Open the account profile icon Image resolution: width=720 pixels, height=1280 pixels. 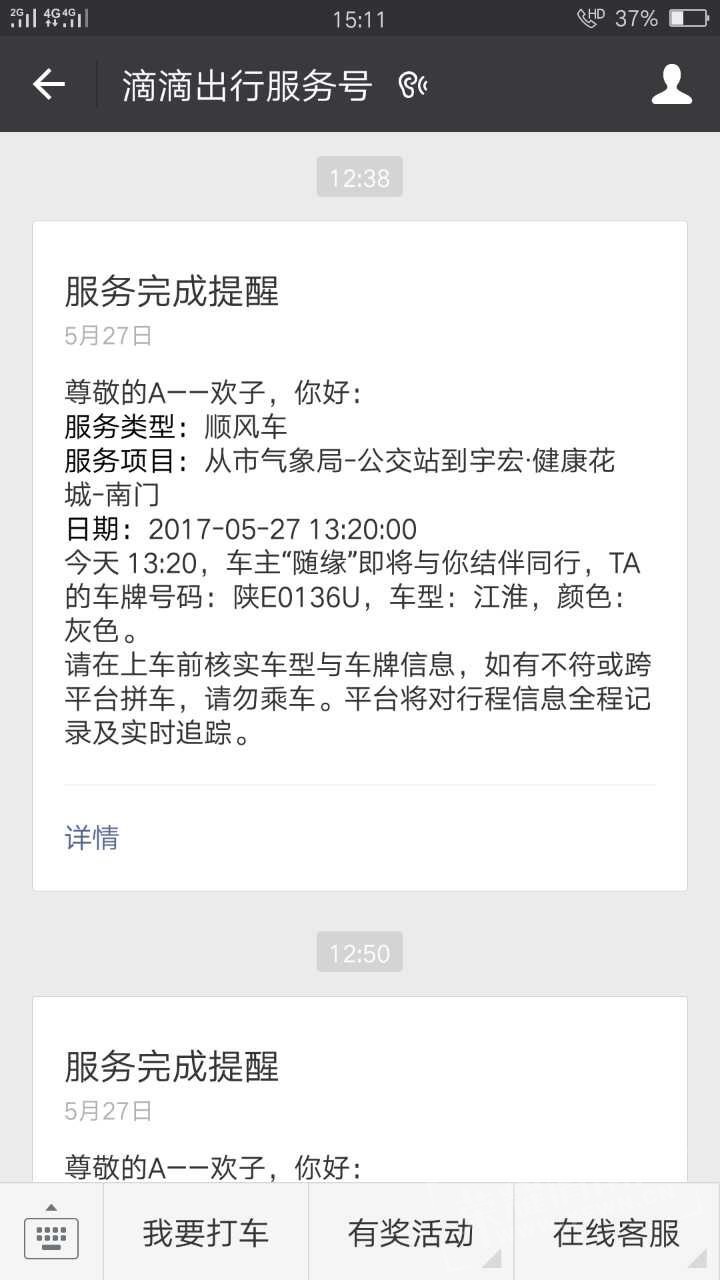point(671,85)
